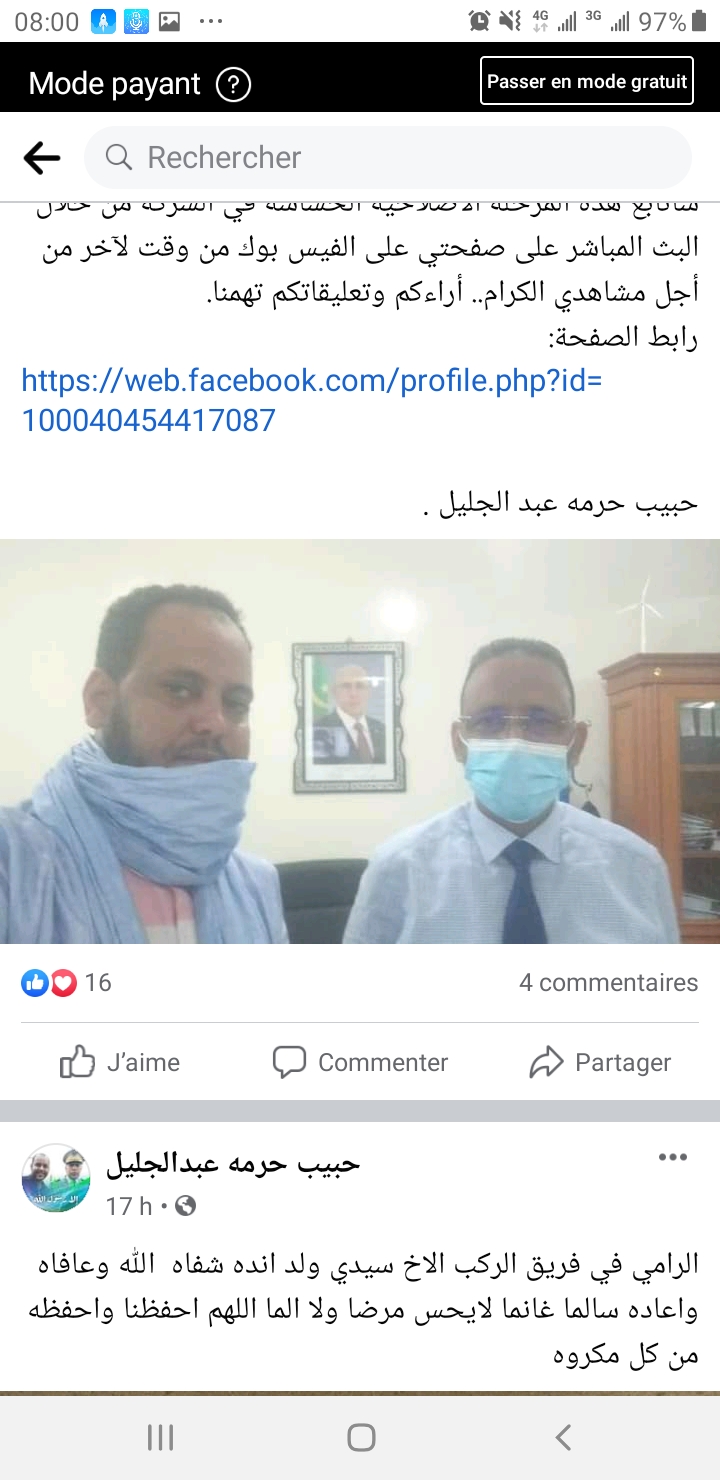
Task: Show who reacted to the post
Action: tap(66, 983)
